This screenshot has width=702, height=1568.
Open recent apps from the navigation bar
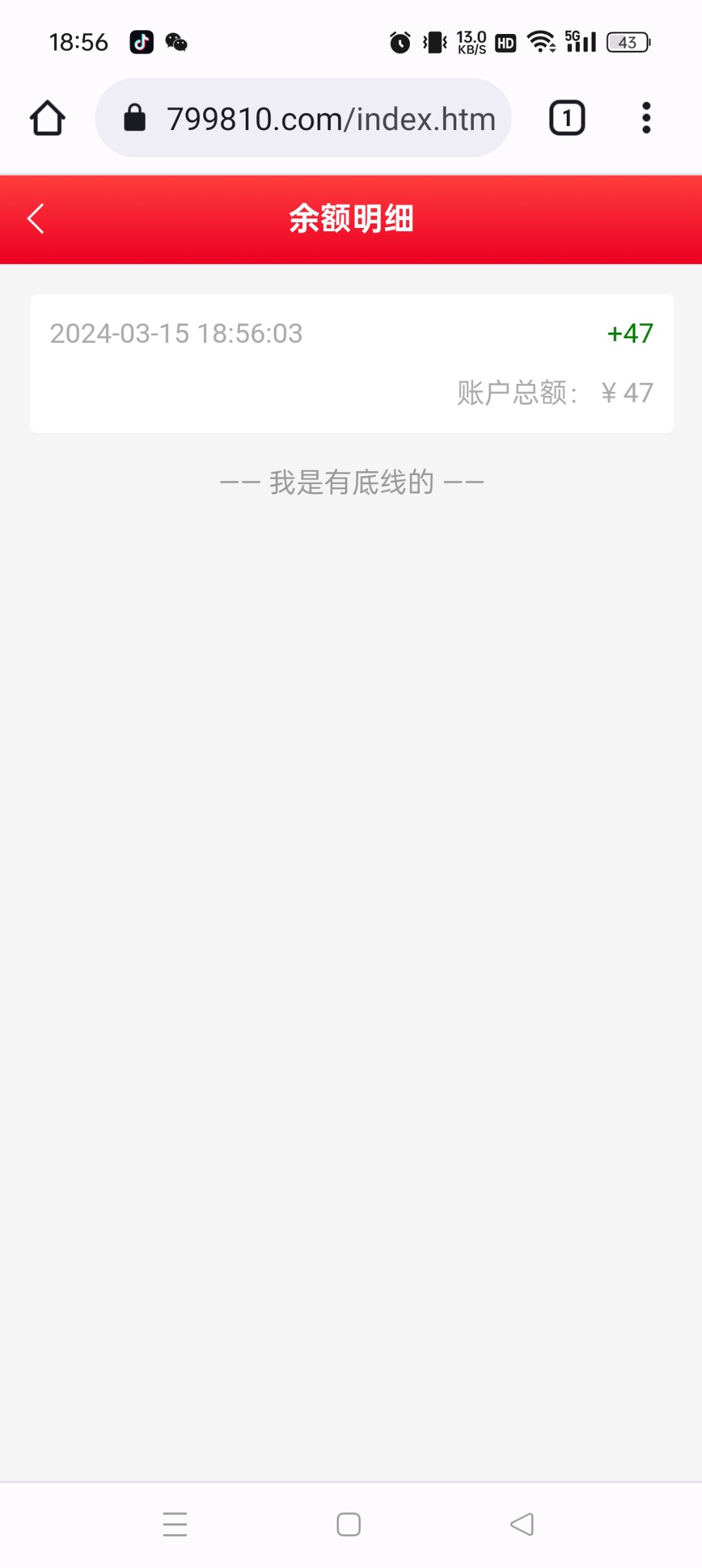[x=175, y=1524]
